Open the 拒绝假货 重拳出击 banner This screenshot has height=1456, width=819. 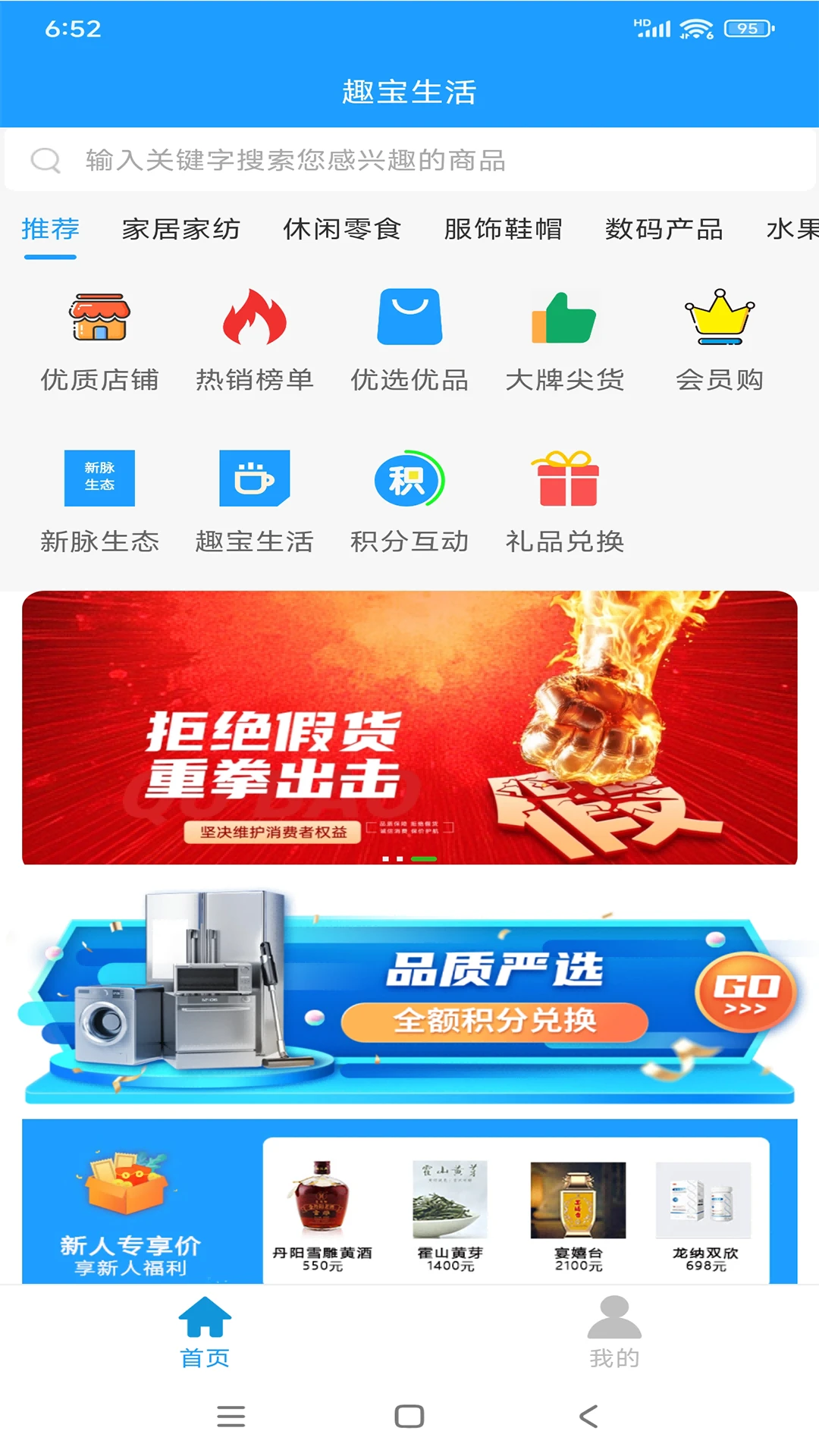click(x=409, y=728)
